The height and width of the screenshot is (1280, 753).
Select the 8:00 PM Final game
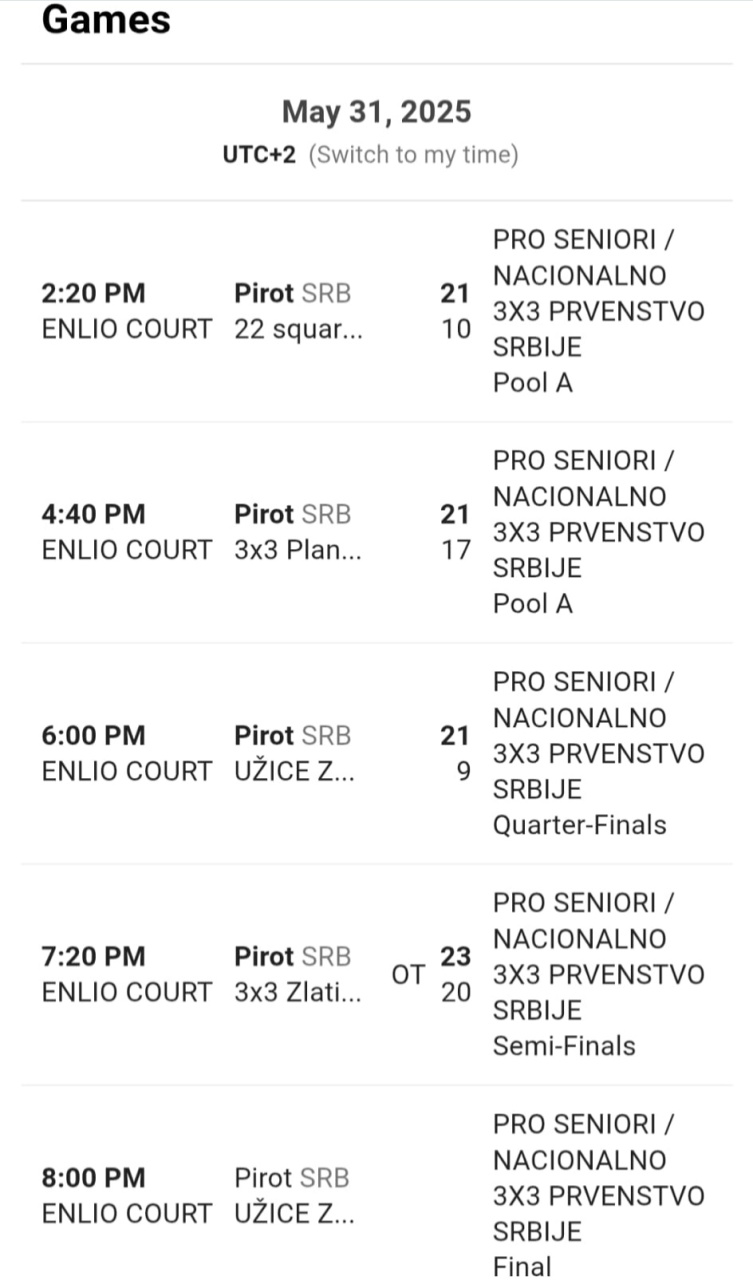tap(376, 1195)
